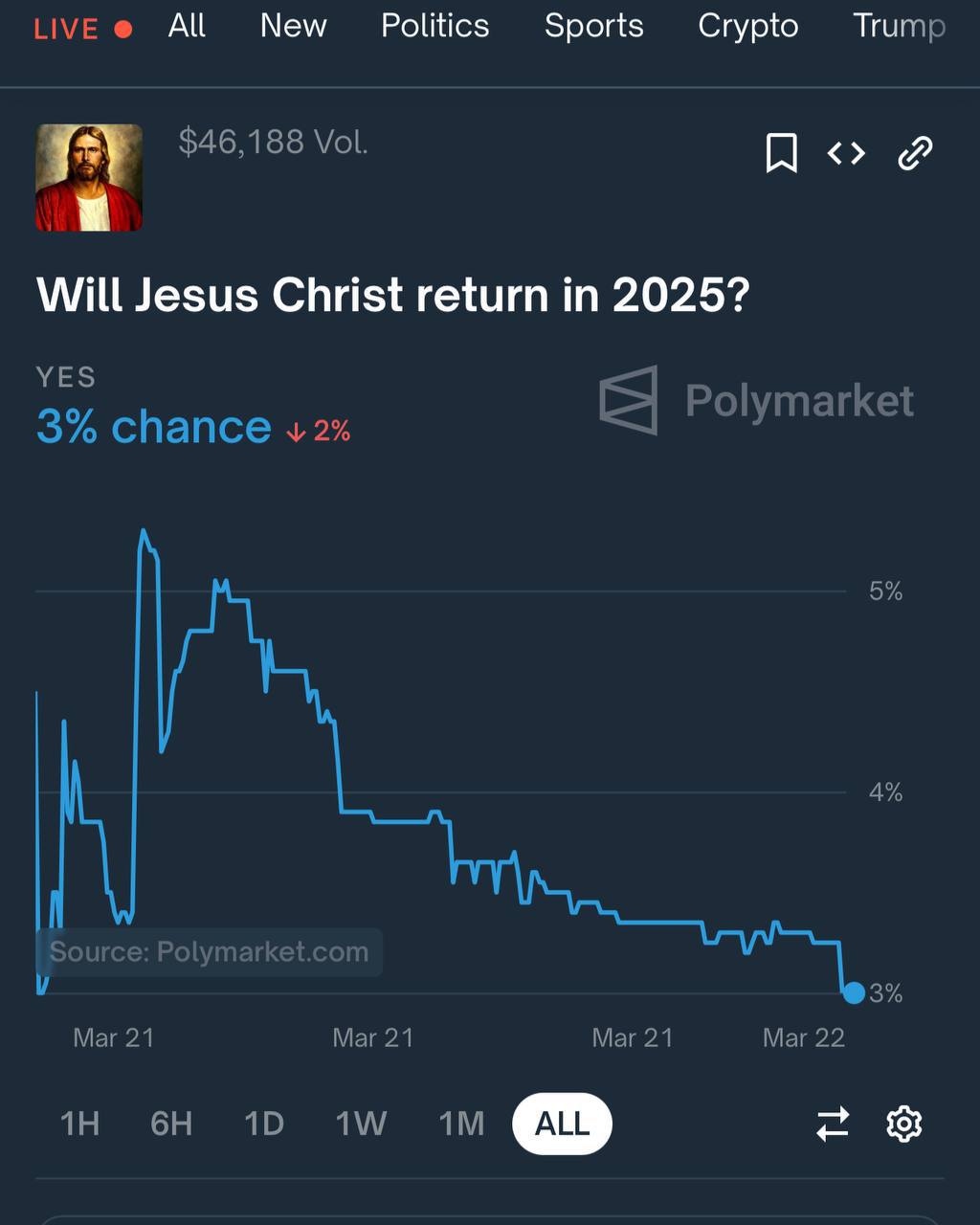
Task: Open the embed code icon
Action: click(x=846, y=153)
